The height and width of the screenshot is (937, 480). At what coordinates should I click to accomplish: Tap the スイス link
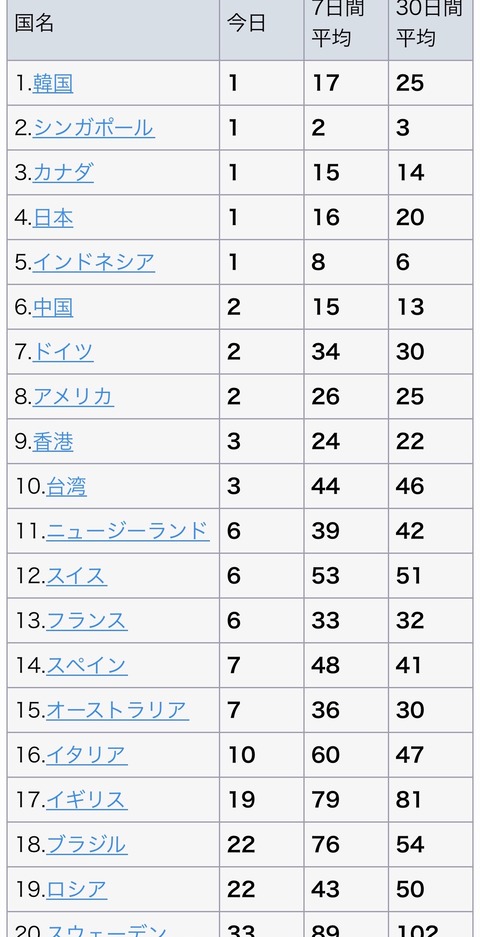[77, 577]
